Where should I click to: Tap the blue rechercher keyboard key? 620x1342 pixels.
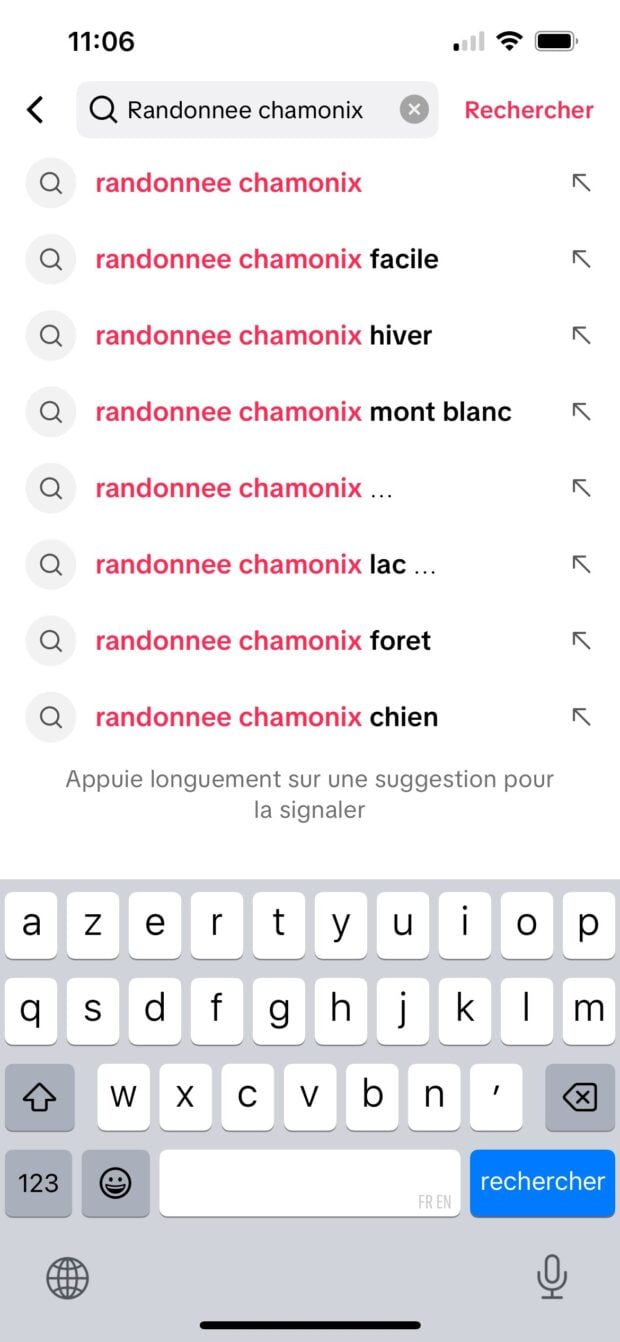542,1182
